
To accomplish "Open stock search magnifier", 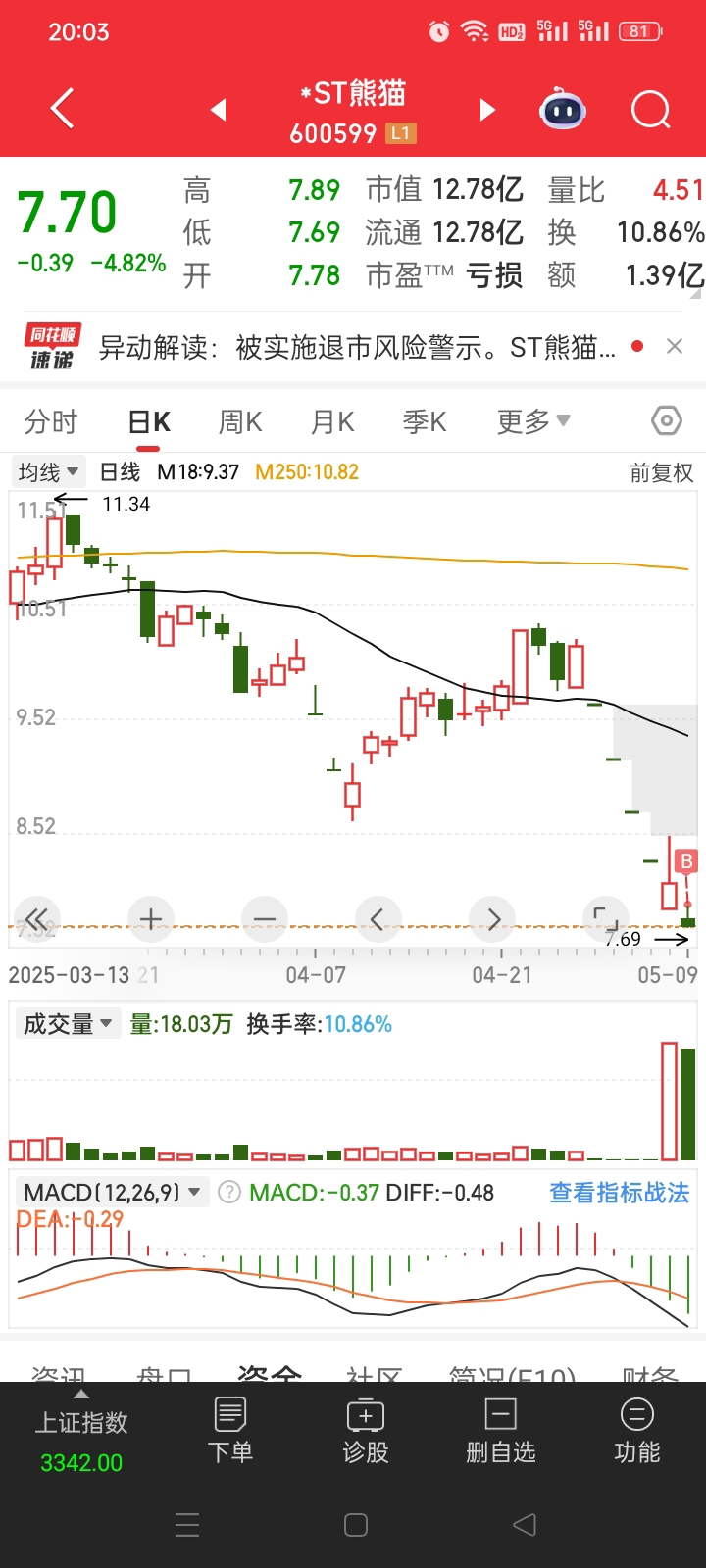I will (650, 110).
